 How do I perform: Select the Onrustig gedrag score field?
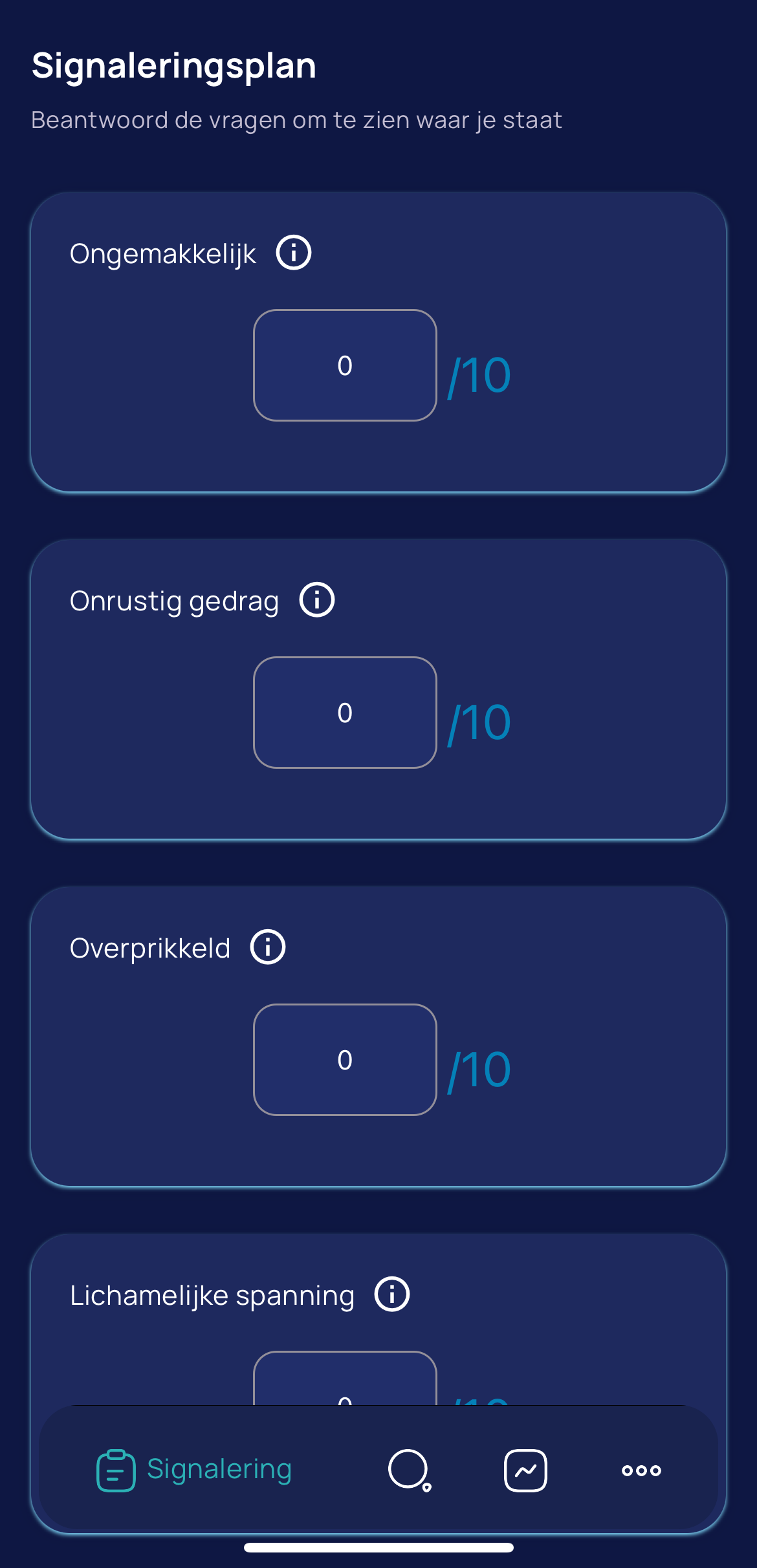tap(345, 713)
